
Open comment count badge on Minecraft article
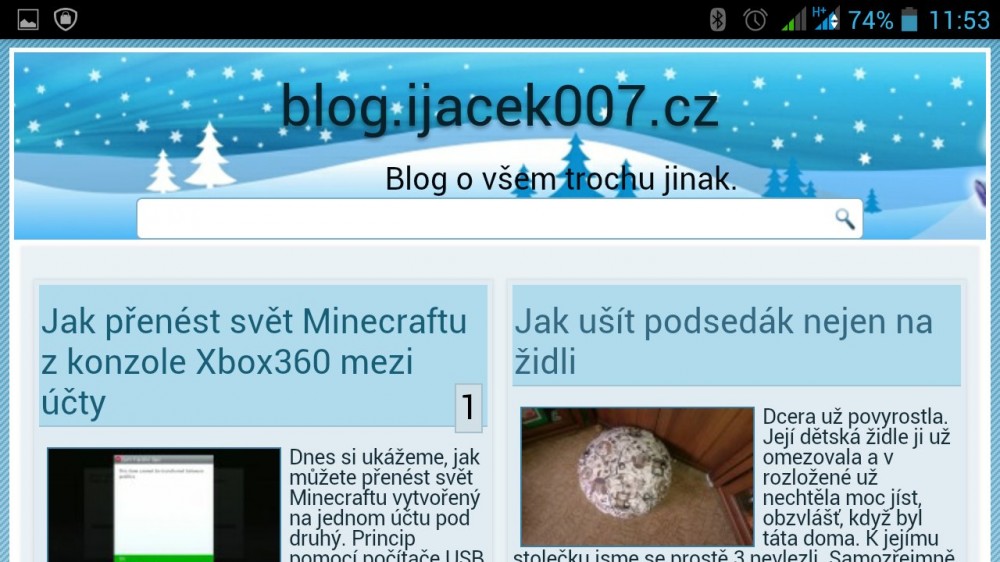click(468, 408)
